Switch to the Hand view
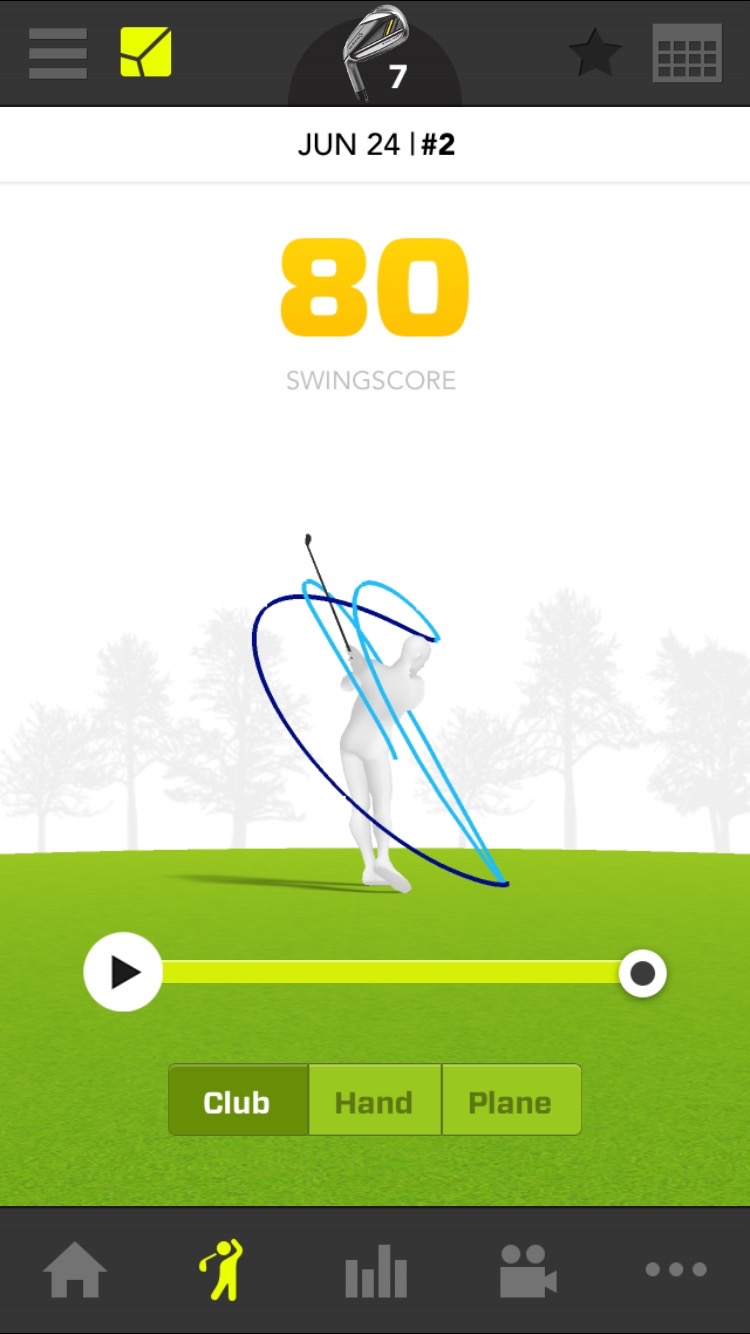The height and width of the screenshot is (1334, 750). [x=374, y=1100]
